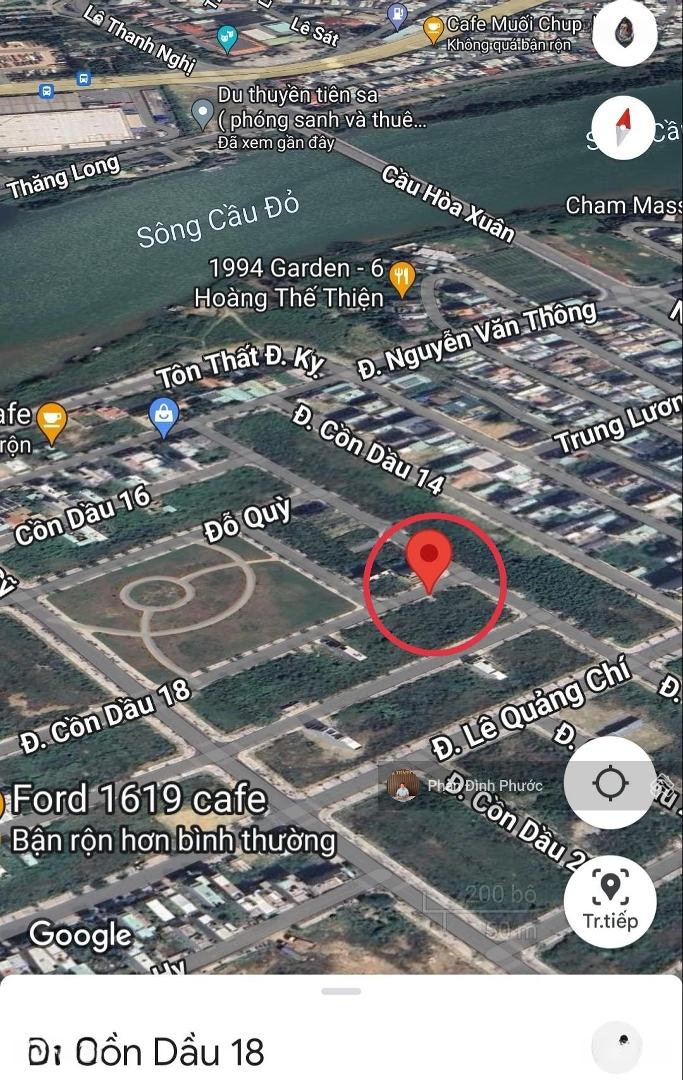Open the Du thuyền tiên sa place marker
The width and height of the screenshot is (683, 1080).
(203, 115)
